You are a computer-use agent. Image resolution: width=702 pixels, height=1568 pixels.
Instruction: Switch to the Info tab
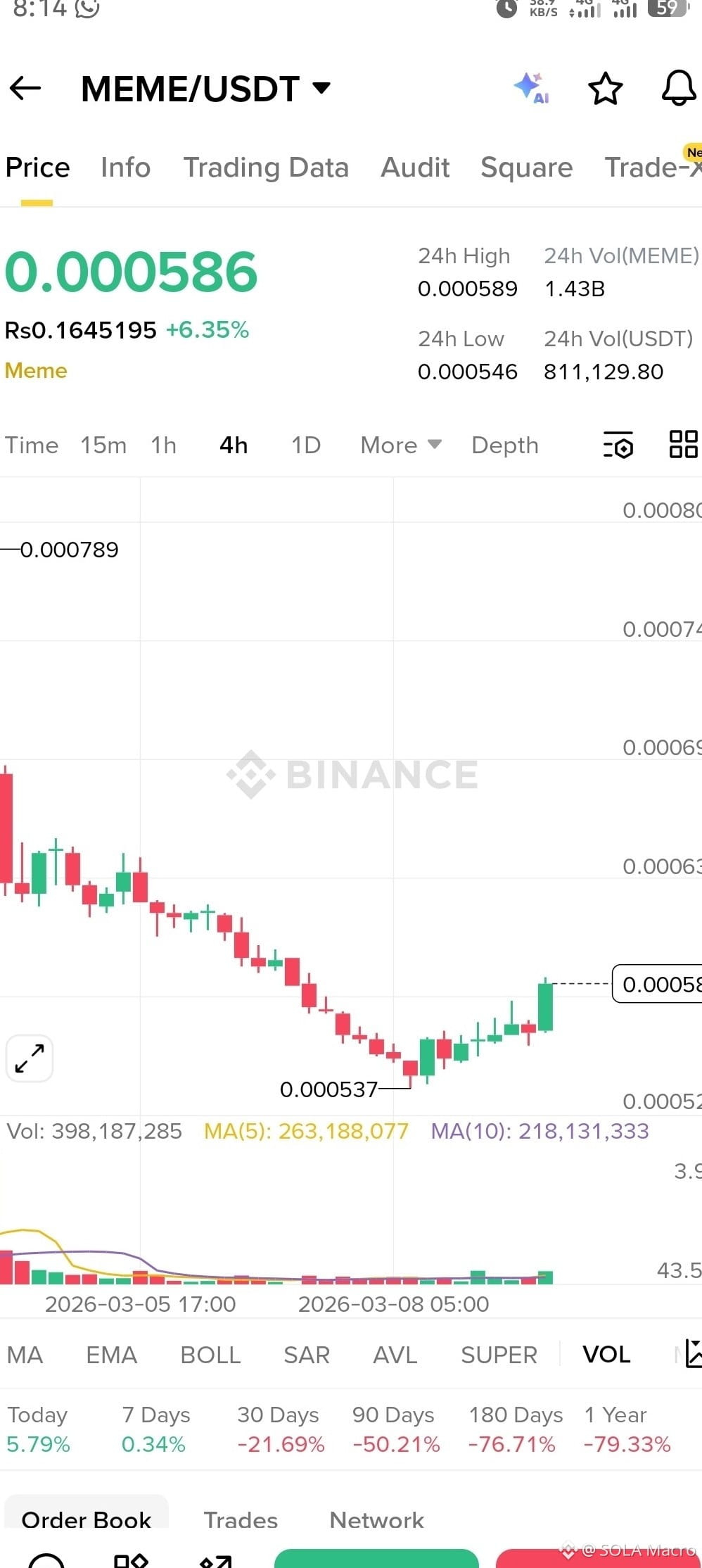[x=125, y=167]
